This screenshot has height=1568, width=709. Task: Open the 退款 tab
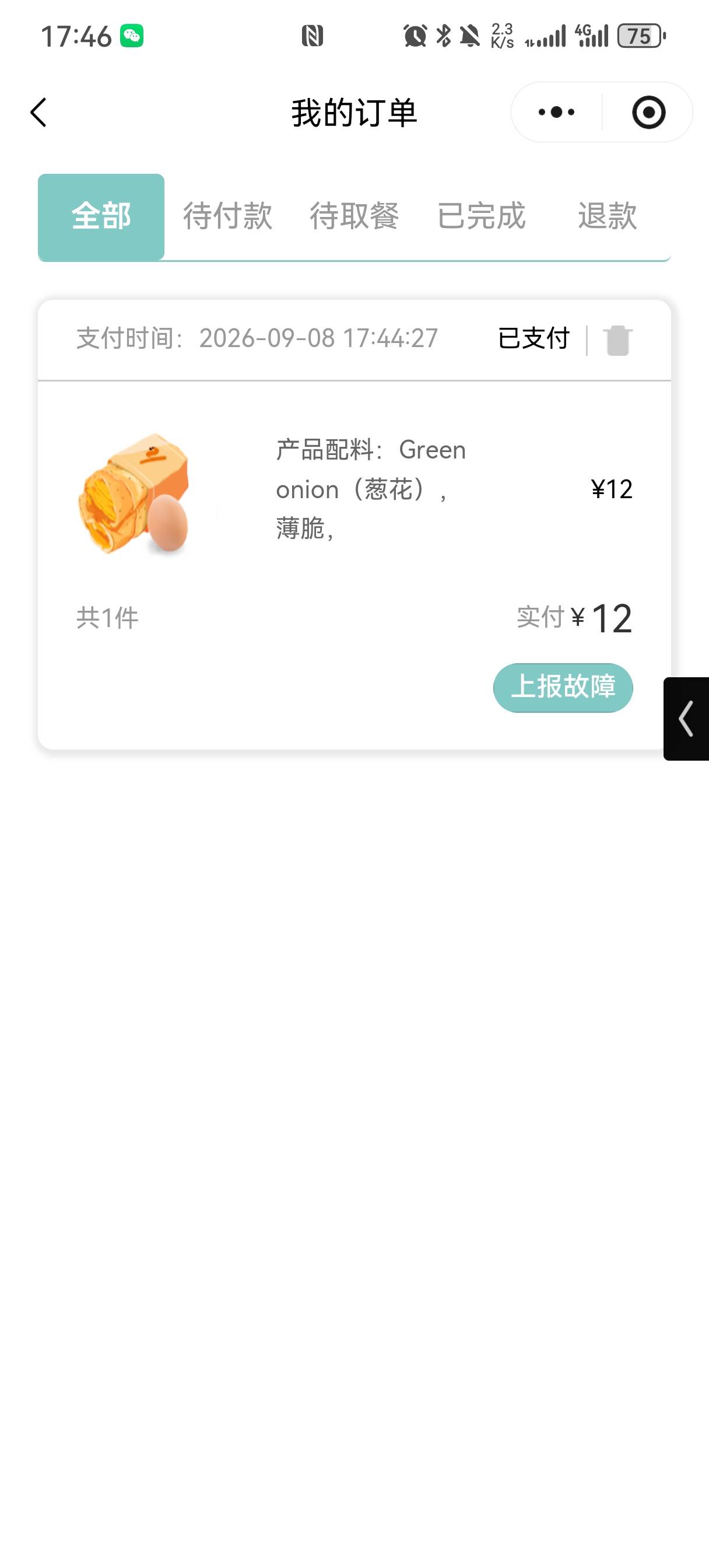(608, 216)
